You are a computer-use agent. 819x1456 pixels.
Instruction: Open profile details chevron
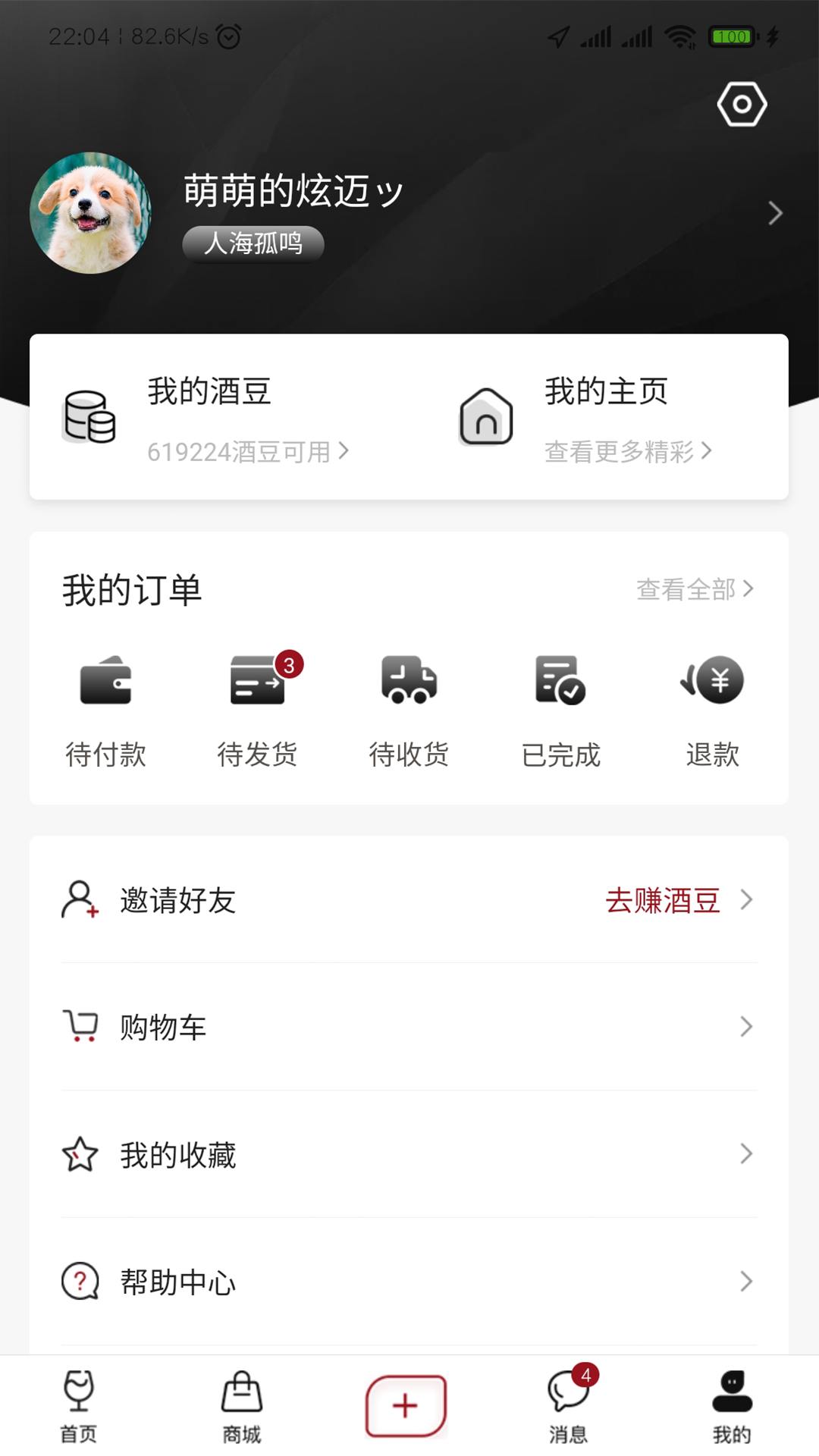pos(774,213)
